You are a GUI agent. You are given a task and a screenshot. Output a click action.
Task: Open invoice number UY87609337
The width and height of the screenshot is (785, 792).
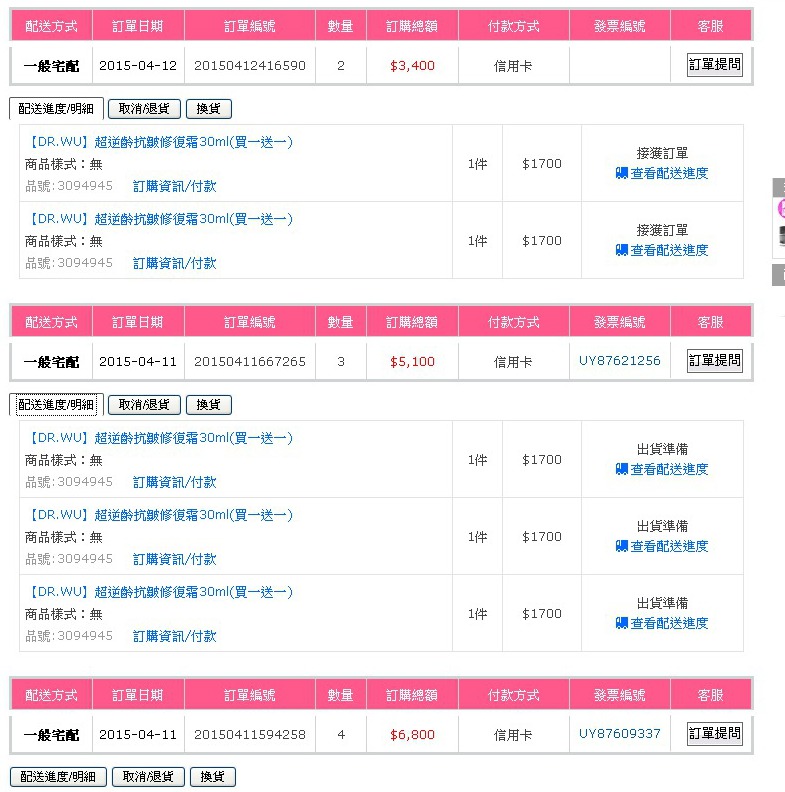tap(619, 734)
